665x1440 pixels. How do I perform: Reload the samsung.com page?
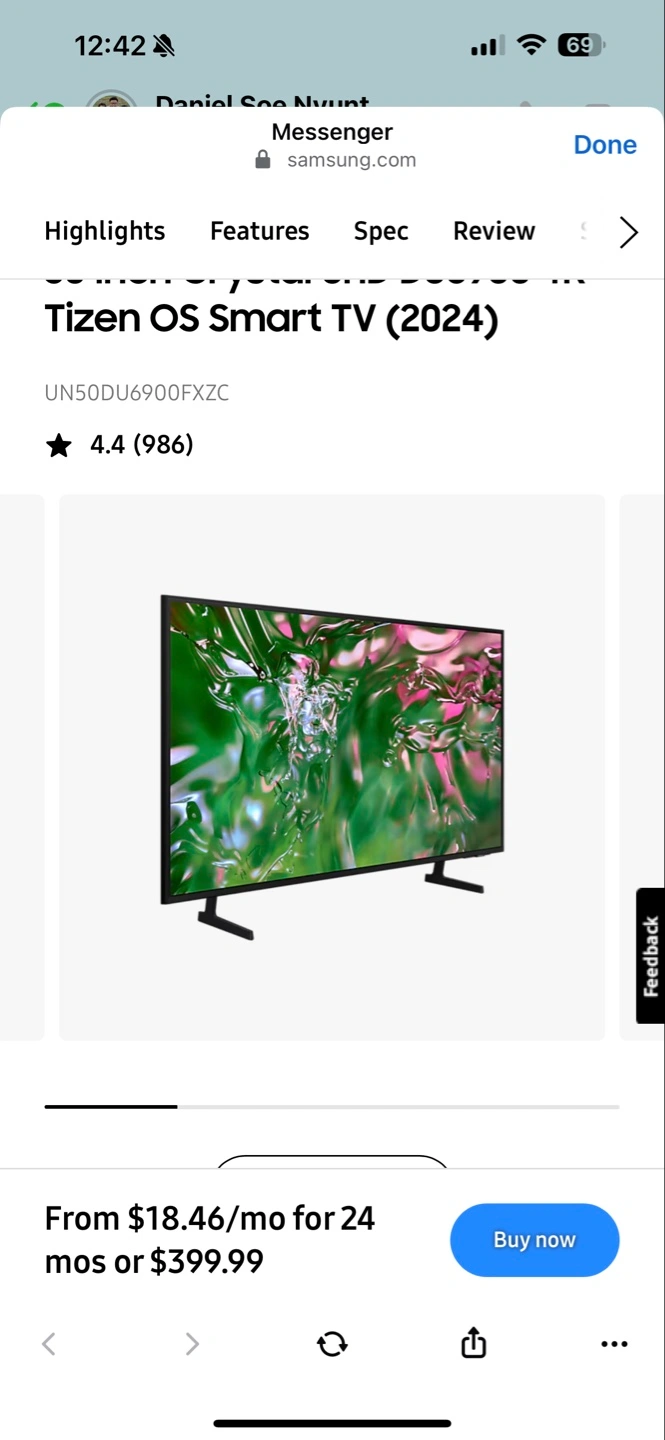[332, 1344]
